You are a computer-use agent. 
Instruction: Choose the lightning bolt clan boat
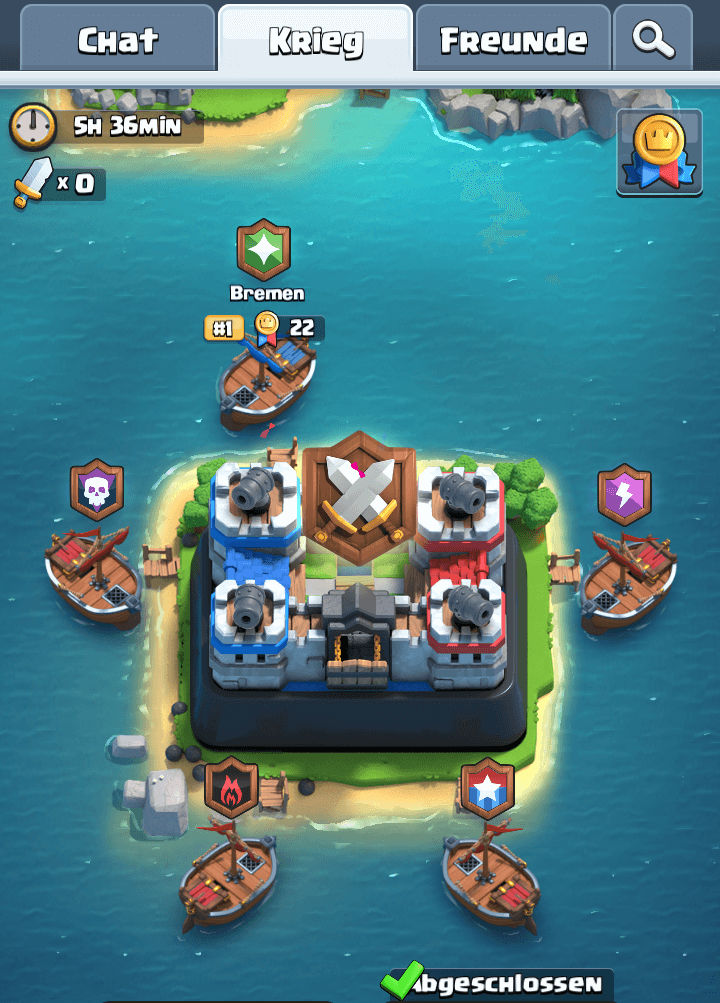click(627, 580)
